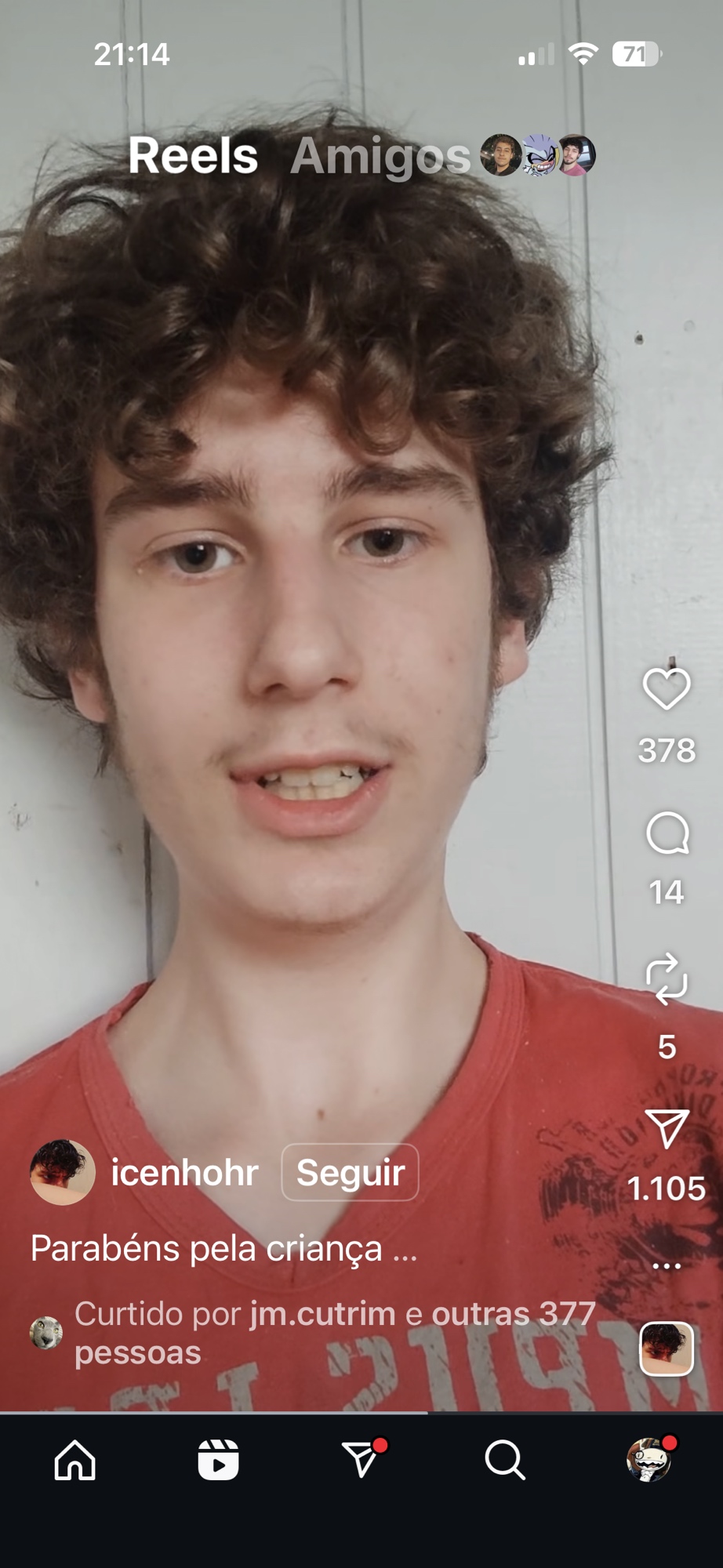Open the Reels tab in the bottom bar
Viewport: 723px width, 1568px height.
pyautogui.click(x=218, y=1460)
